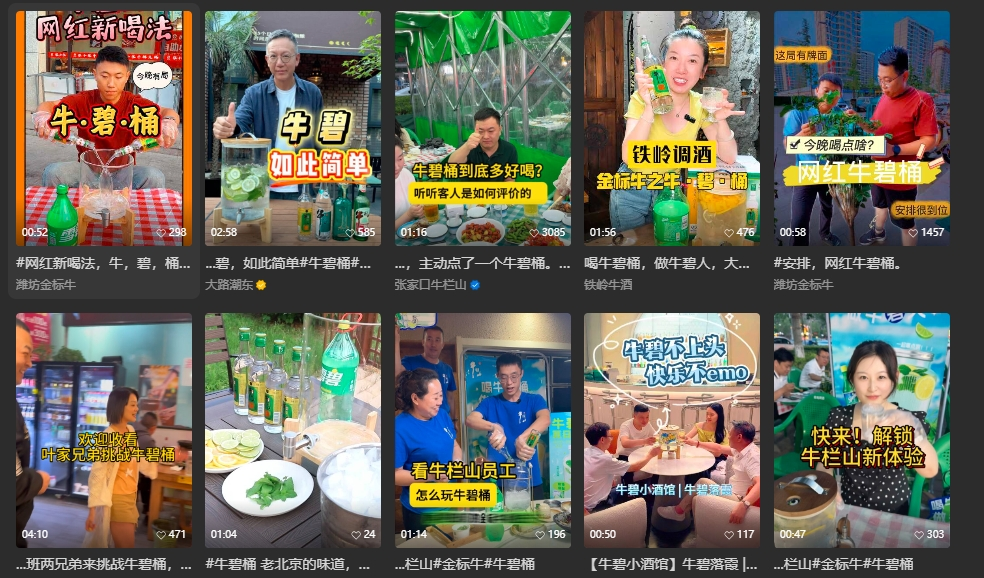Screen dimensions: 984x578
Task: Open the 今晚喝点啥 网红牛碧桶 video
Action: pos(862,128)
